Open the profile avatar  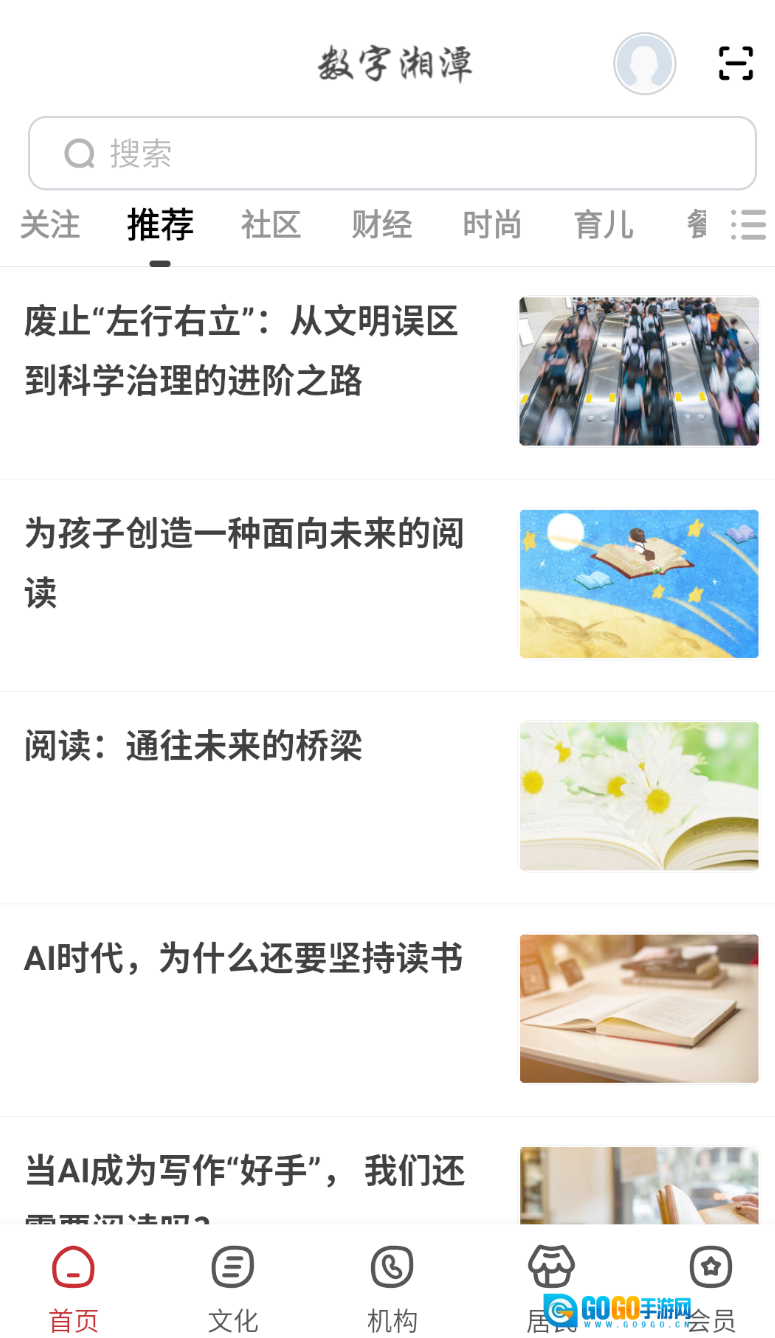644,64
